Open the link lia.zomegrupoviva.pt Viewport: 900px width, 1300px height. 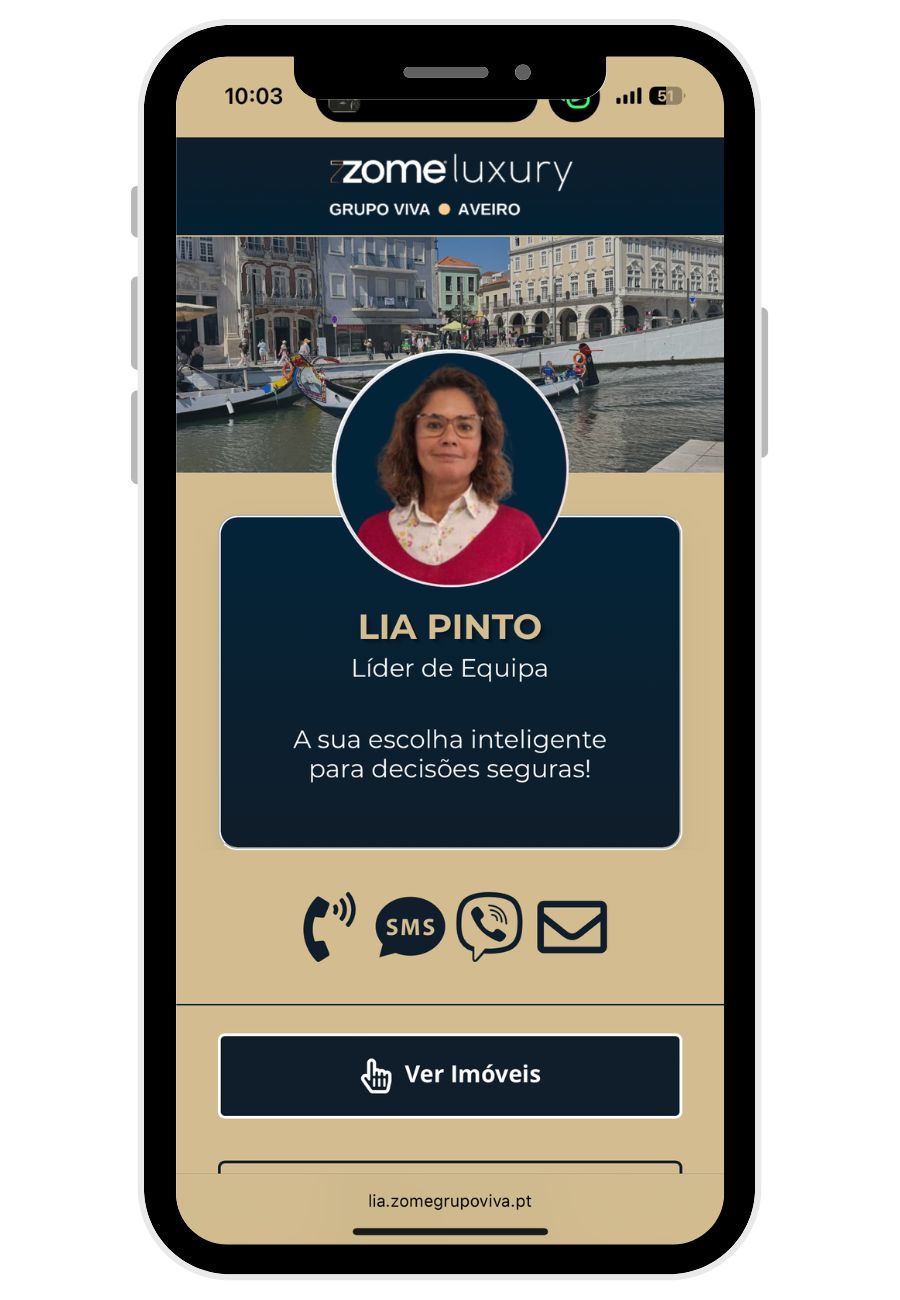(450, 1200)
